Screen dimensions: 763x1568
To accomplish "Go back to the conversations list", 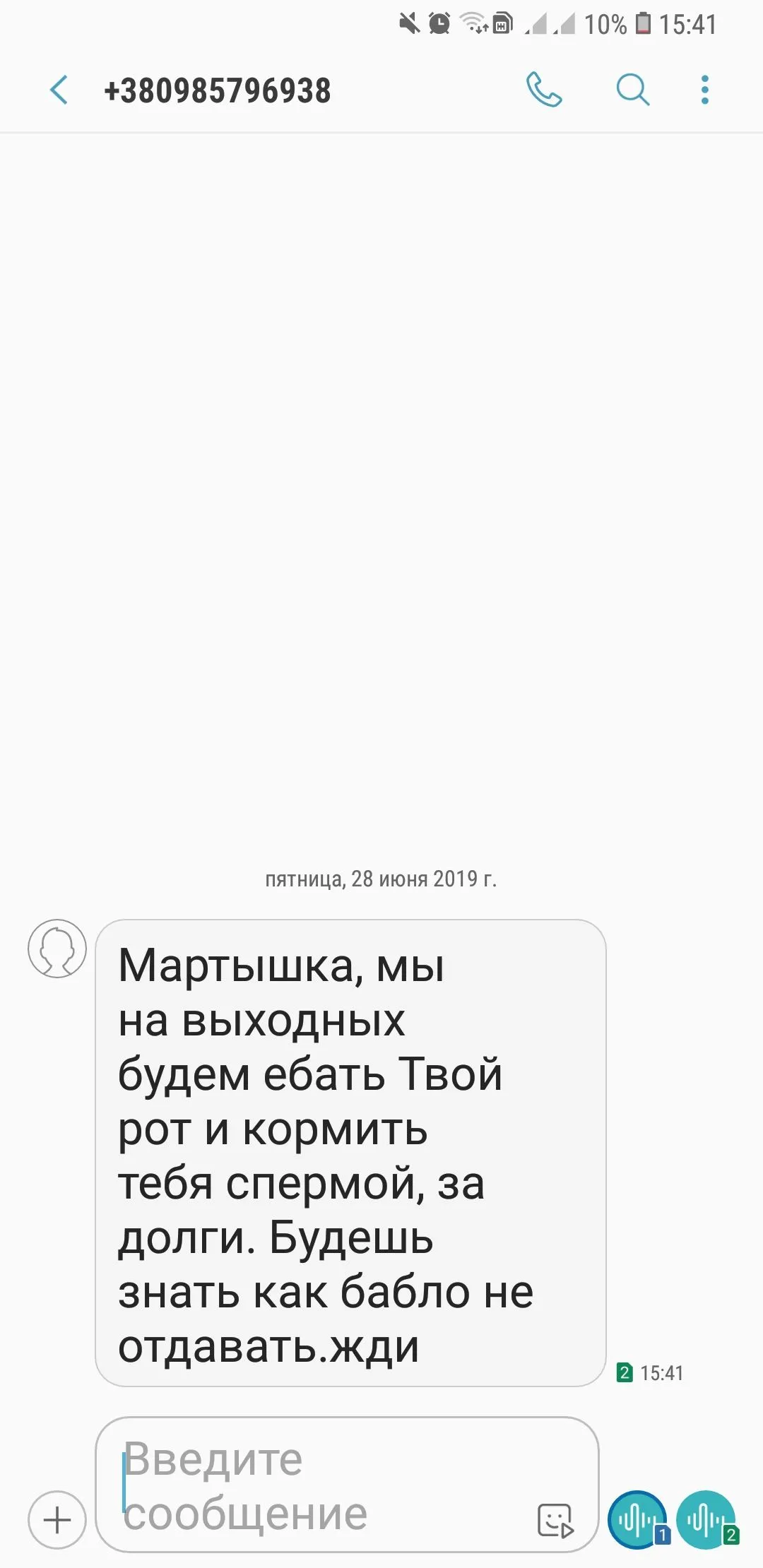I will click(x=59, y=90).
